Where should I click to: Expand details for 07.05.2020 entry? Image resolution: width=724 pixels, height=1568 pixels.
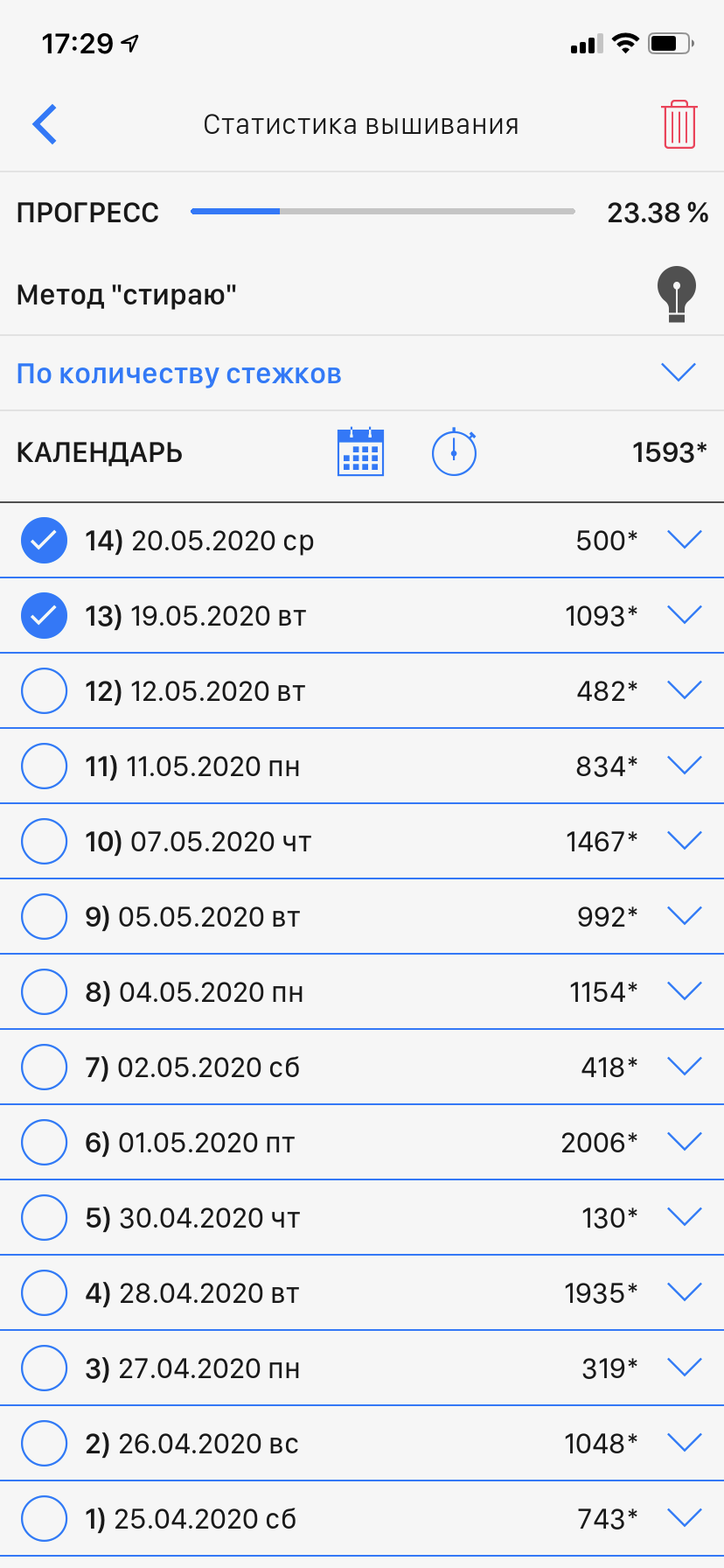coord(684,841)
